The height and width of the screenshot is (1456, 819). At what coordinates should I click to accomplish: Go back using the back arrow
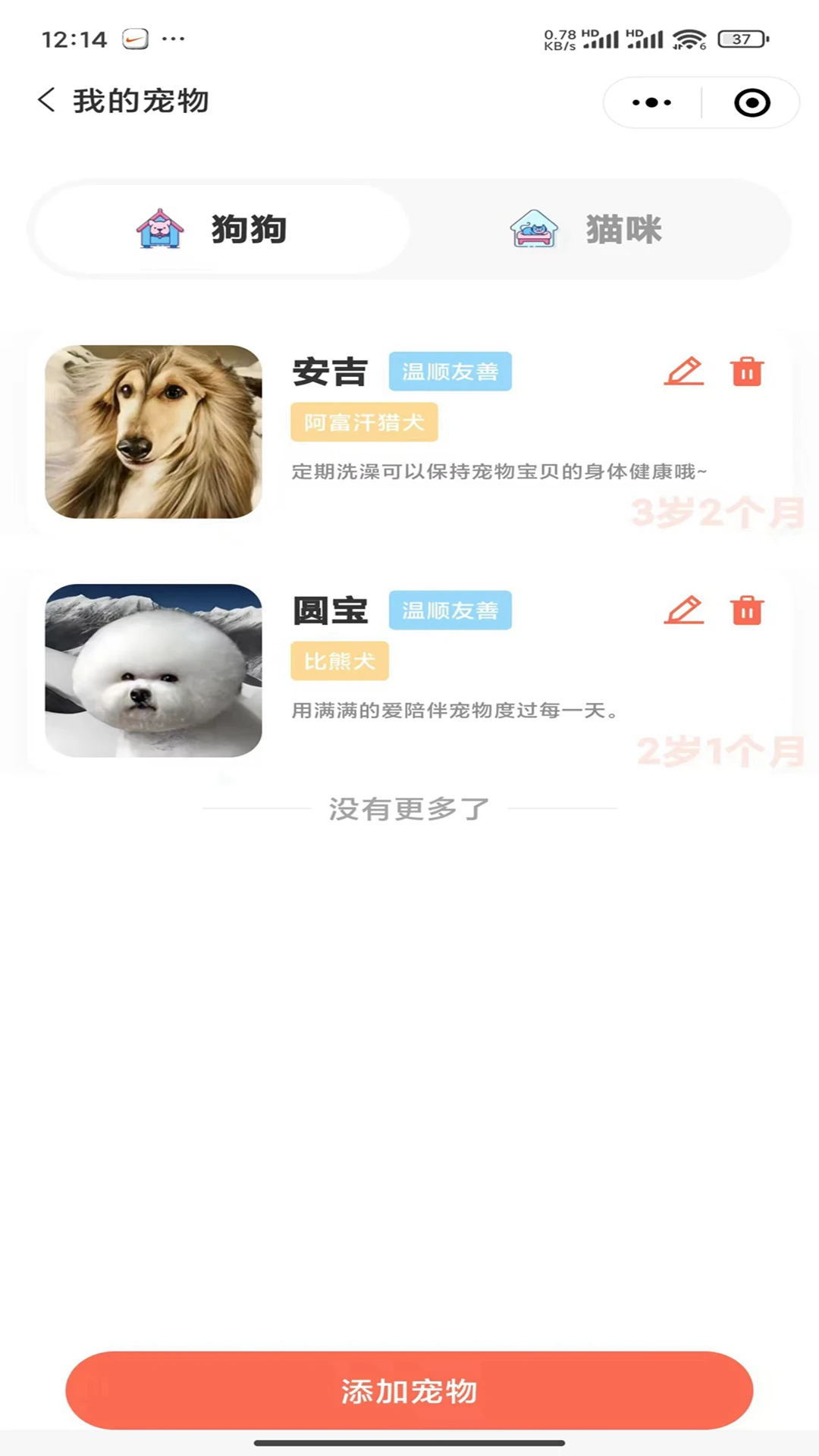point(47,99)
